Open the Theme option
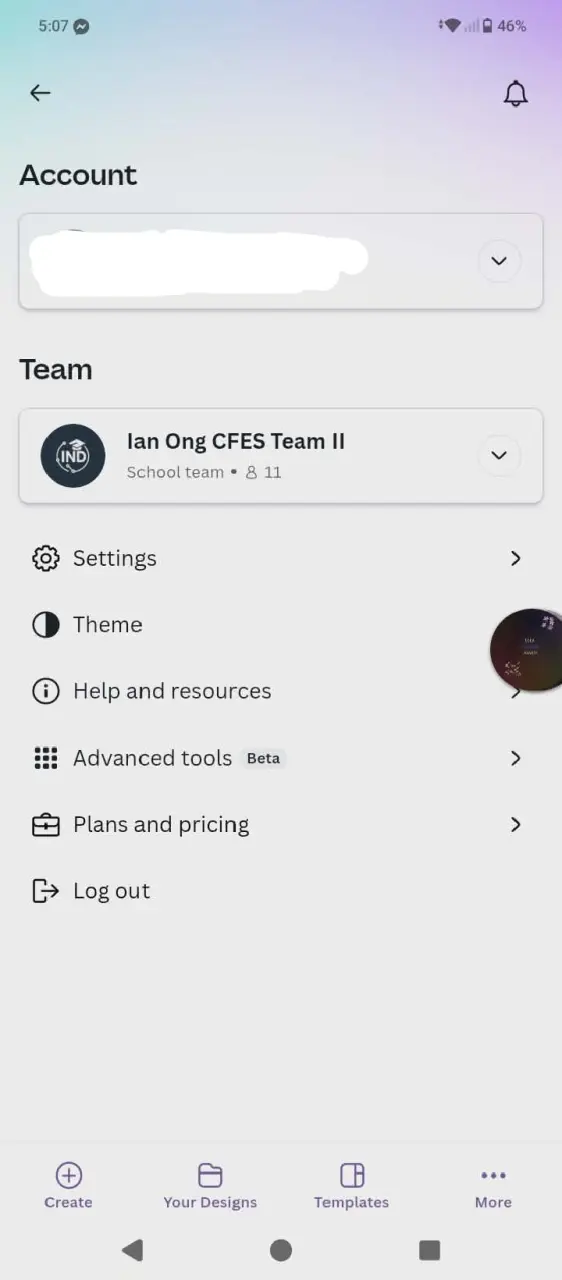This screenshot has width=562, height=1280. (281, 625)
